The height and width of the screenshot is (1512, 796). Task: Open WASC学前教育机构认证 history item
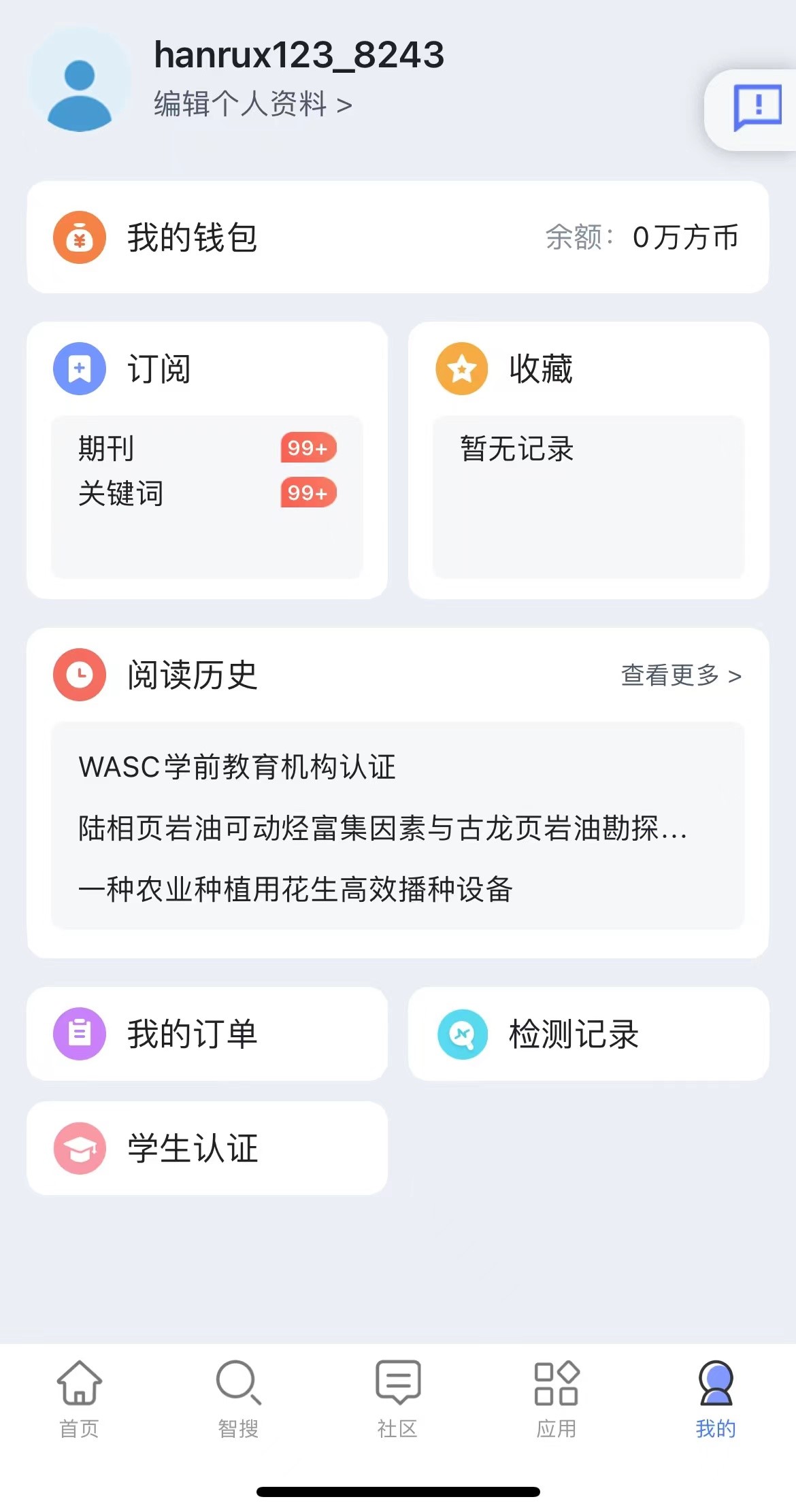click(x=237, y=767)
